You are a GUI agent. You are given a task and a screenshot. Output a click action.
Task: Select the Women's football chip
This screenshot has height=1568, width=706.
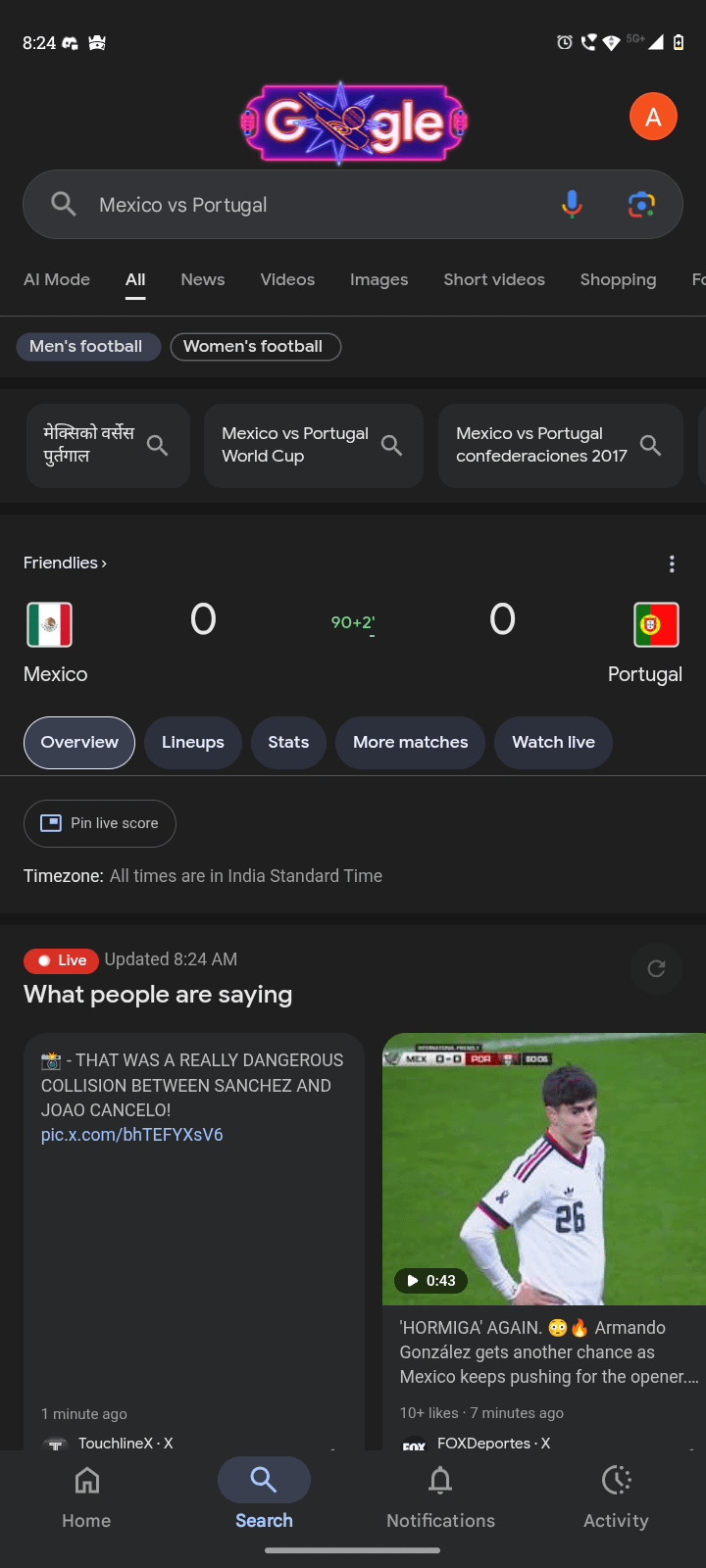pyautogui.click(x=255, y=347)
